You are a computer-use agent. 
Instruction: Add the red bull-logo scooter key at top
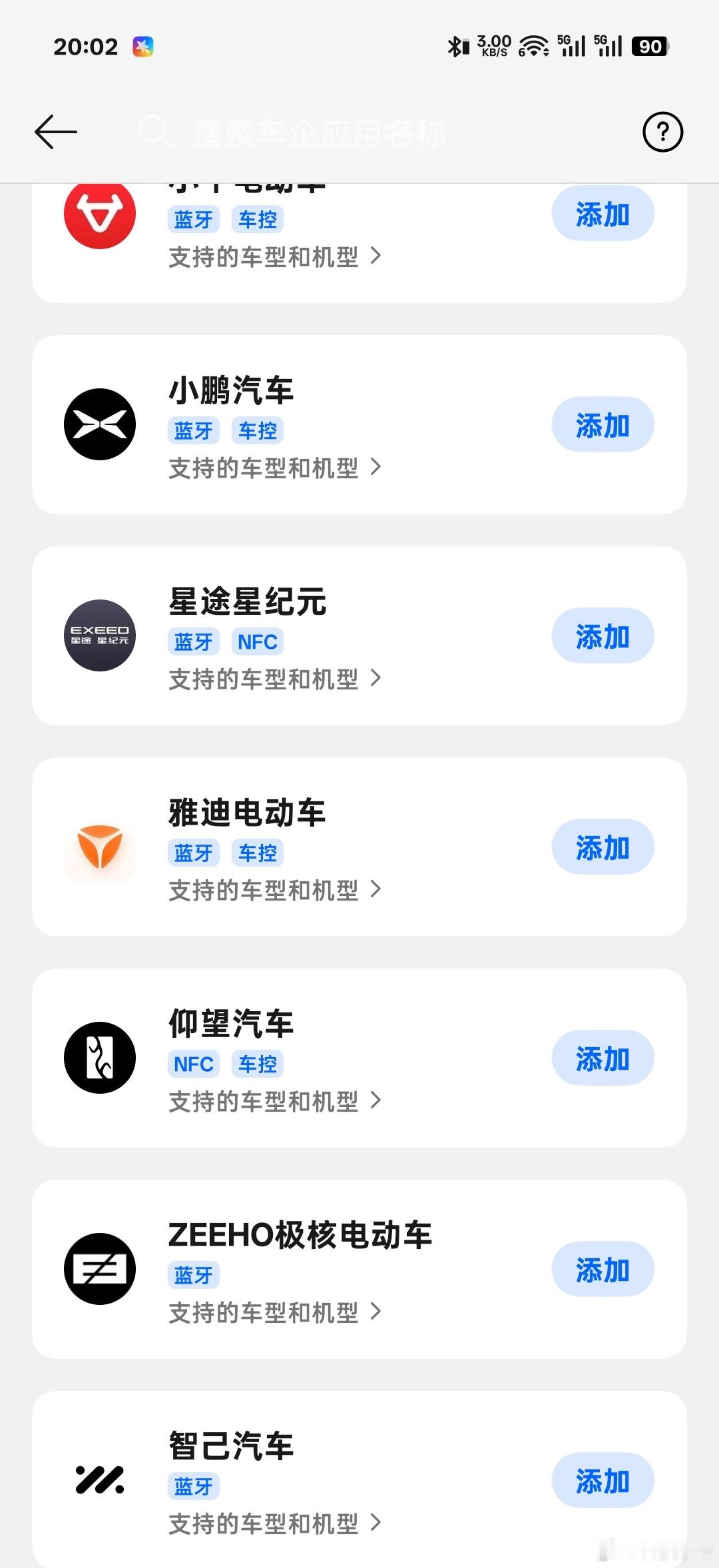tap(602, 214)
